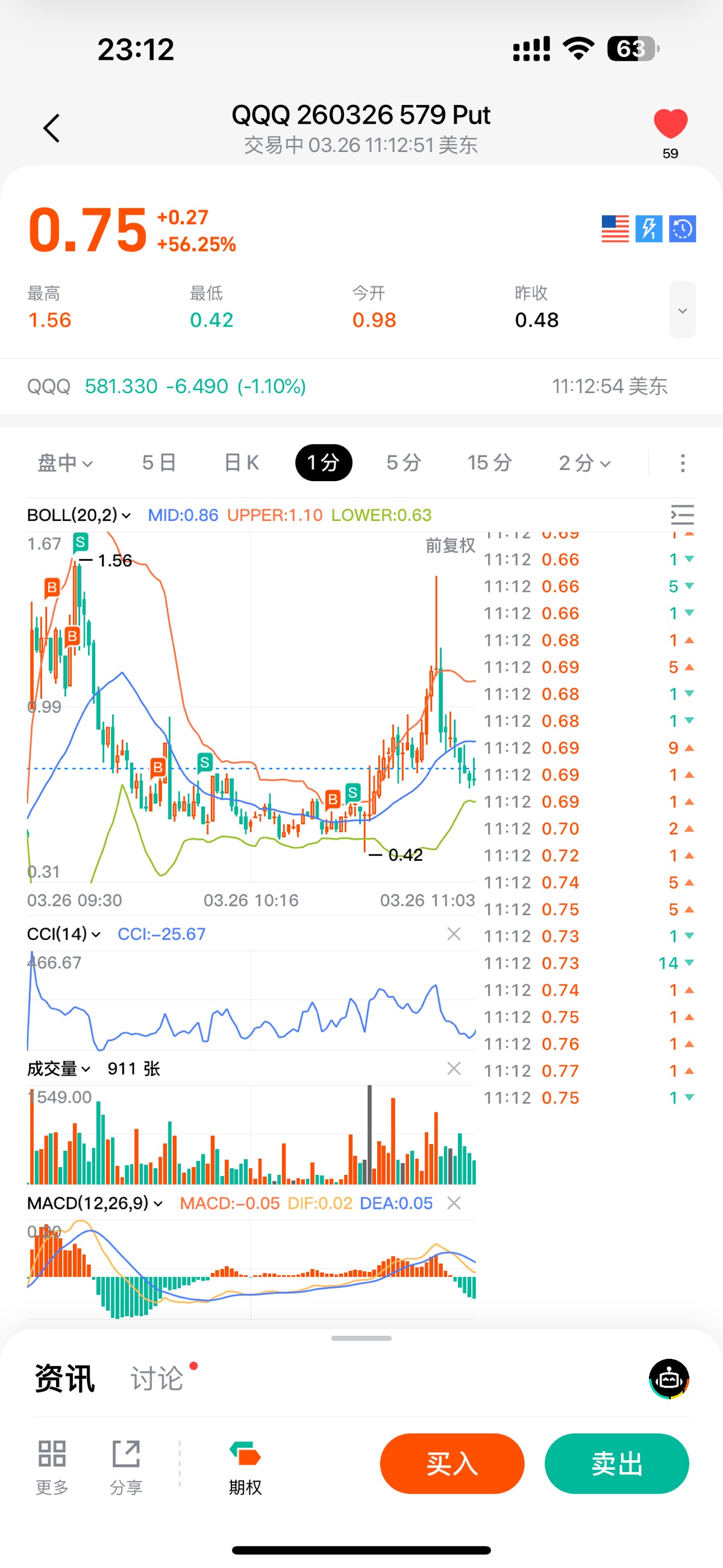Tap the red heart favorite icon
Screen dimensions: 723x1568
point(670,124)
